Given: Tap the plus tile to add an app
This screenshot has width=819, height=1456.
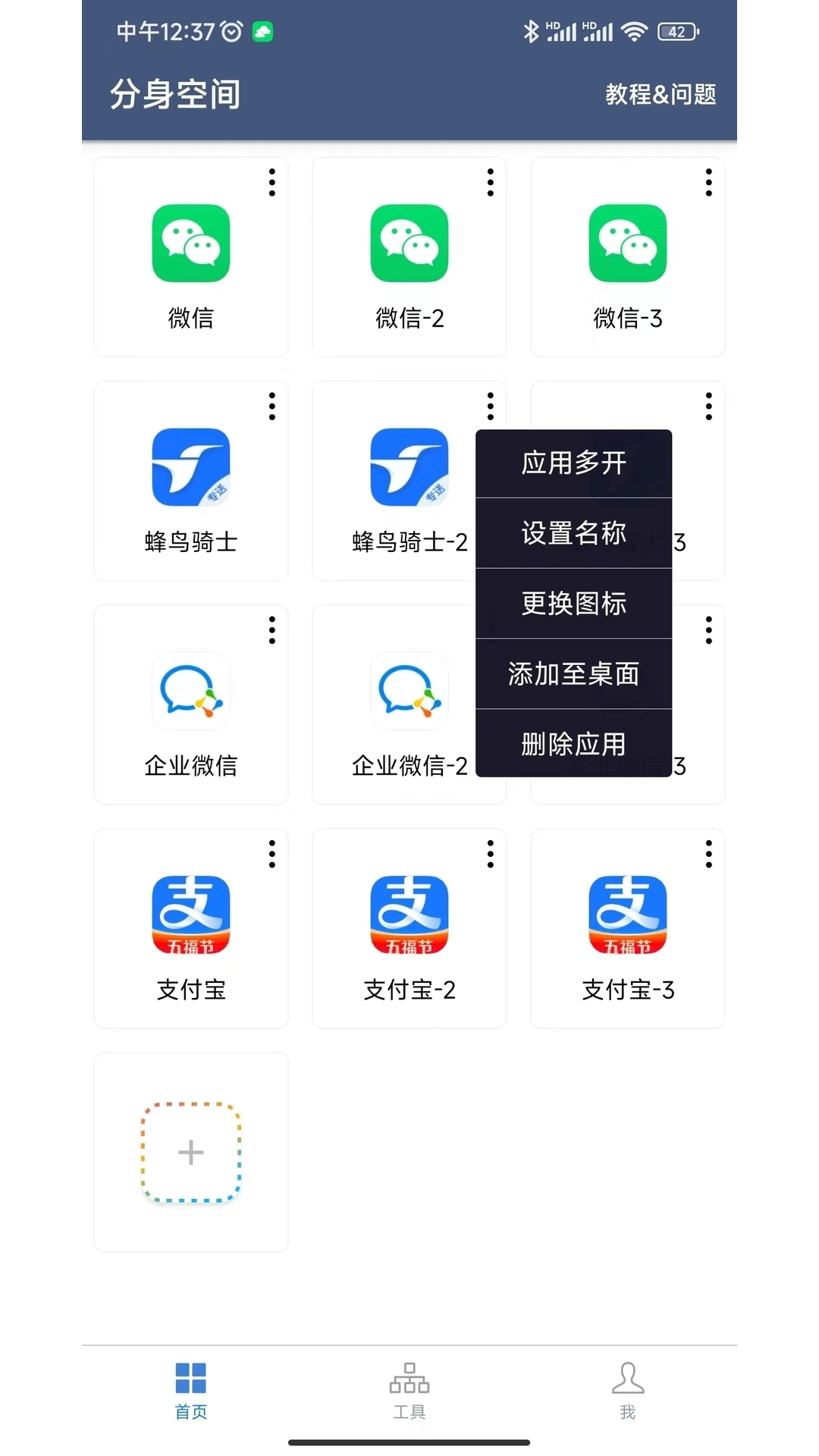Looking at the screenshot, I should point(190,1152).
